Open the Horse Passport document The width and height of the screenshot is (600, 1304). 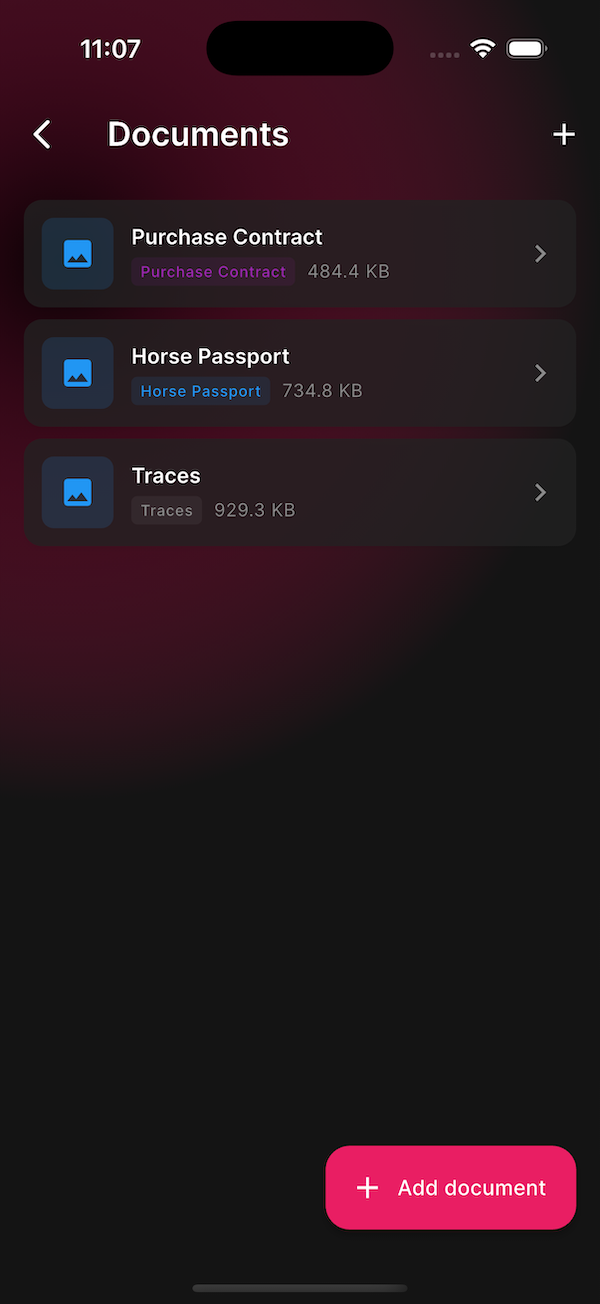[x=300, y=373]
